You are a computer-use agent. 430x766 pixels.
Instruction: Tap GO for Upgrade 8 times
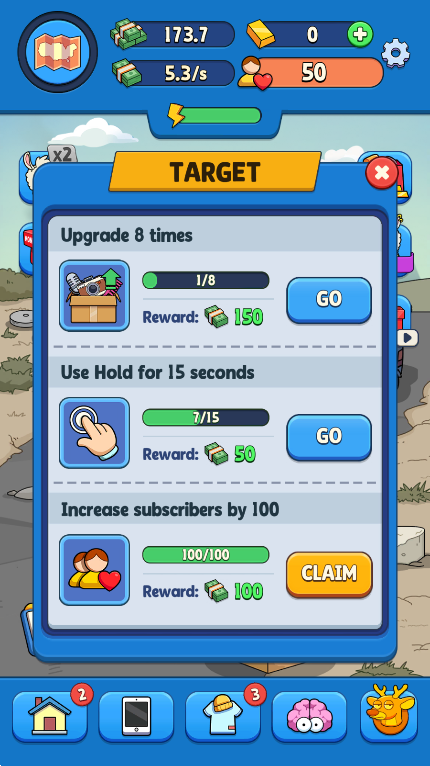pos(329,300)
